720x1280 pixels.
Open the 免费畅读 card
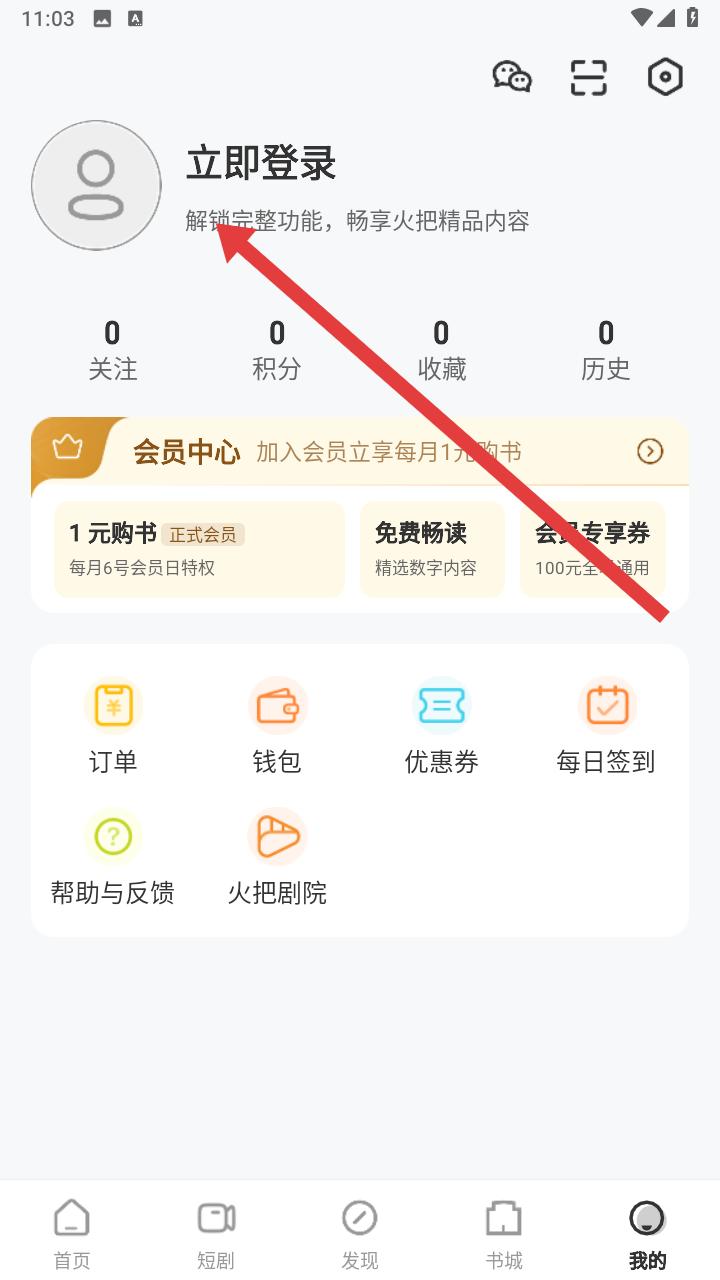tap(432, 549)
